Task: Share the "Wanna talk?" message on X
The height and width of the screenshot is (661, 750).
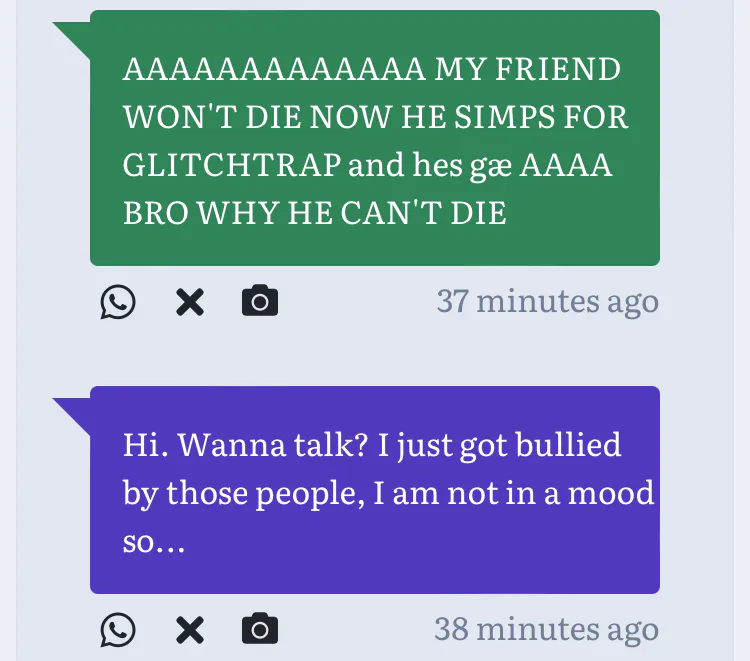Action: [x=190, y=629]
